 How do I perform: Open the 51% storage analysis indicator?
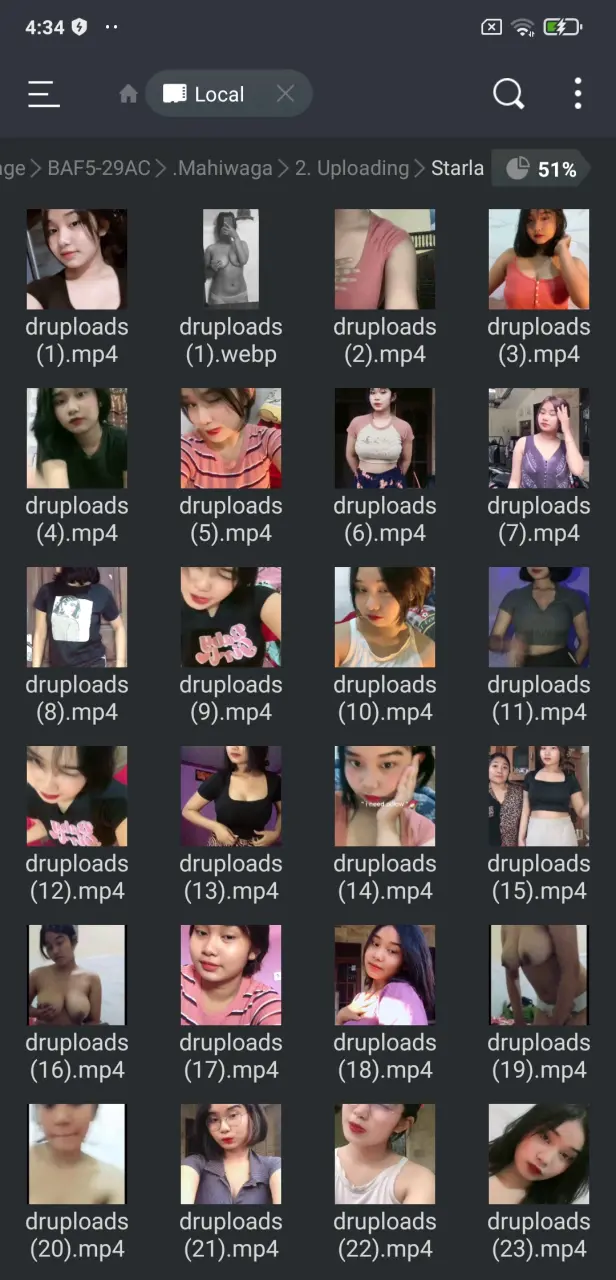click(x=542, y=169)
